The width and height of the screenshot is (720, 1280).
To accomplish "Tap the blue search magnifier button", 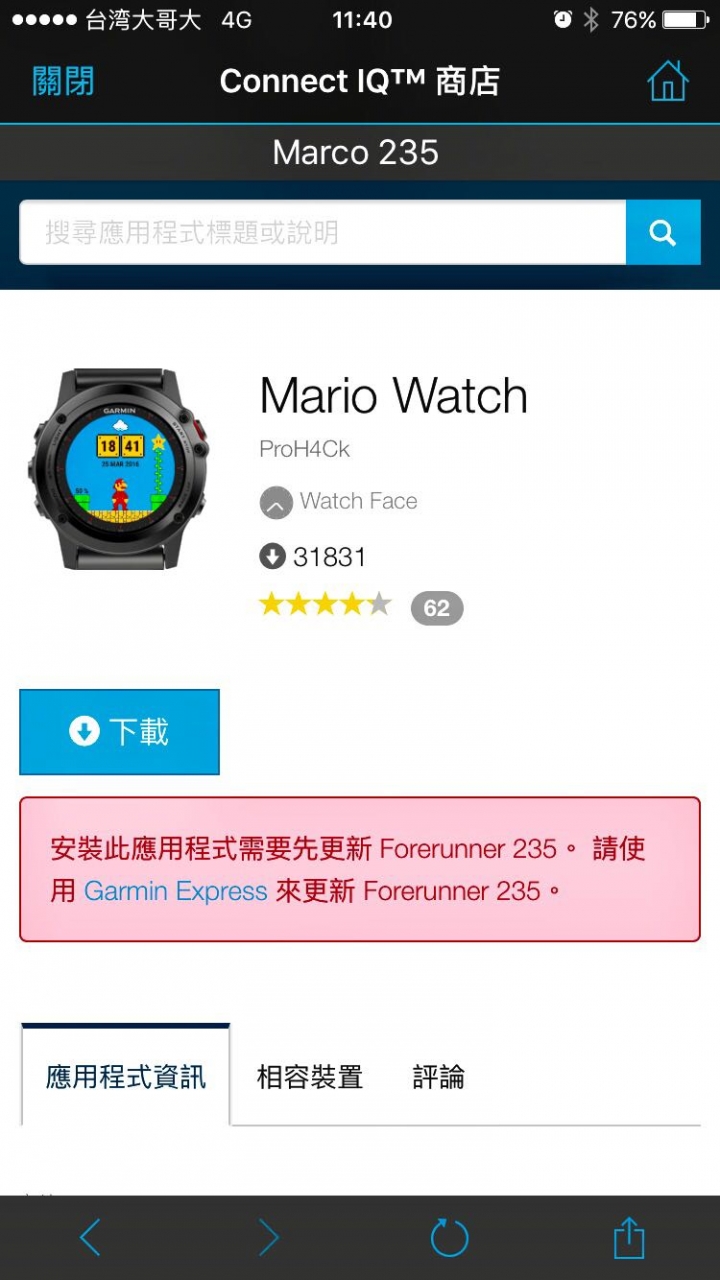I will coord(662,232).
